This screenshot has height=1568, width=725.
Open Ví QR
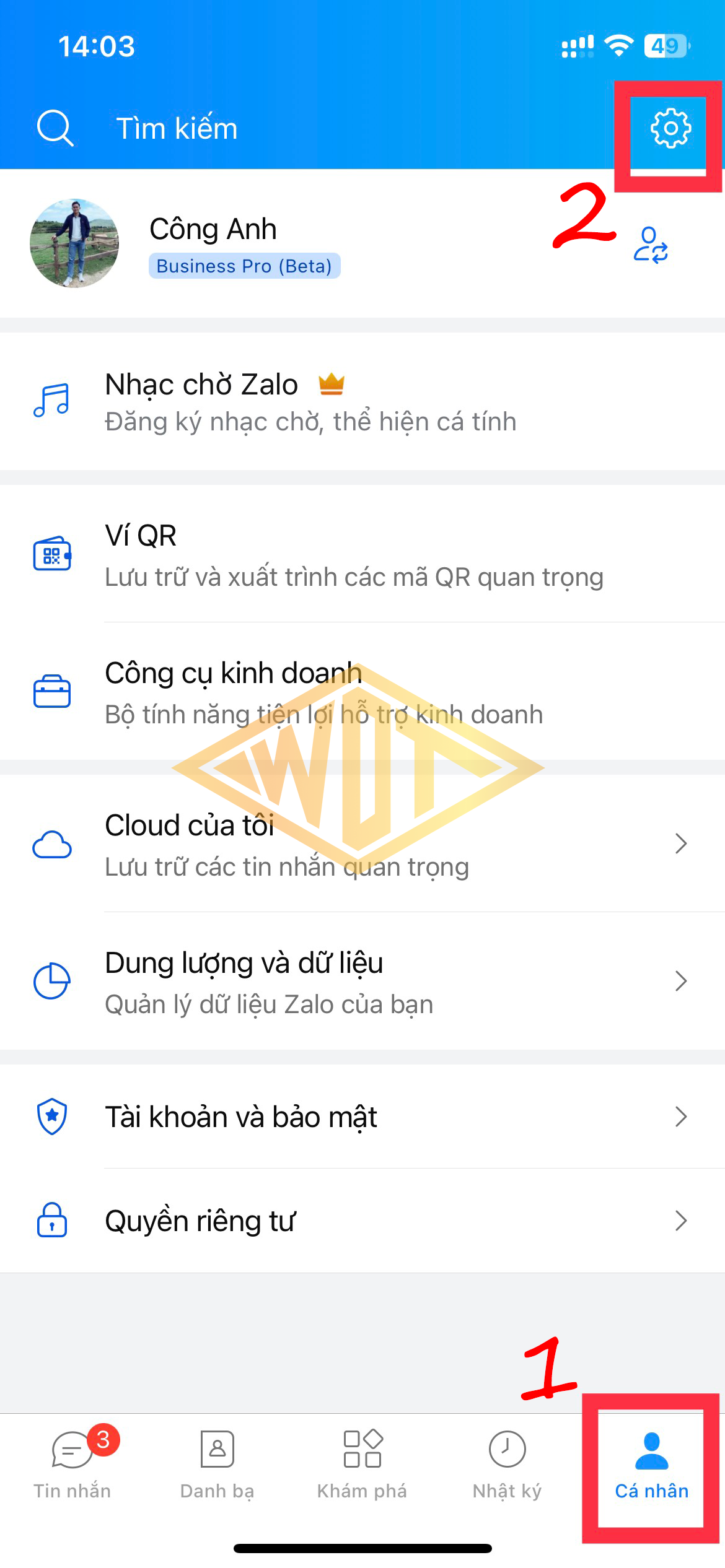(353, 555)
